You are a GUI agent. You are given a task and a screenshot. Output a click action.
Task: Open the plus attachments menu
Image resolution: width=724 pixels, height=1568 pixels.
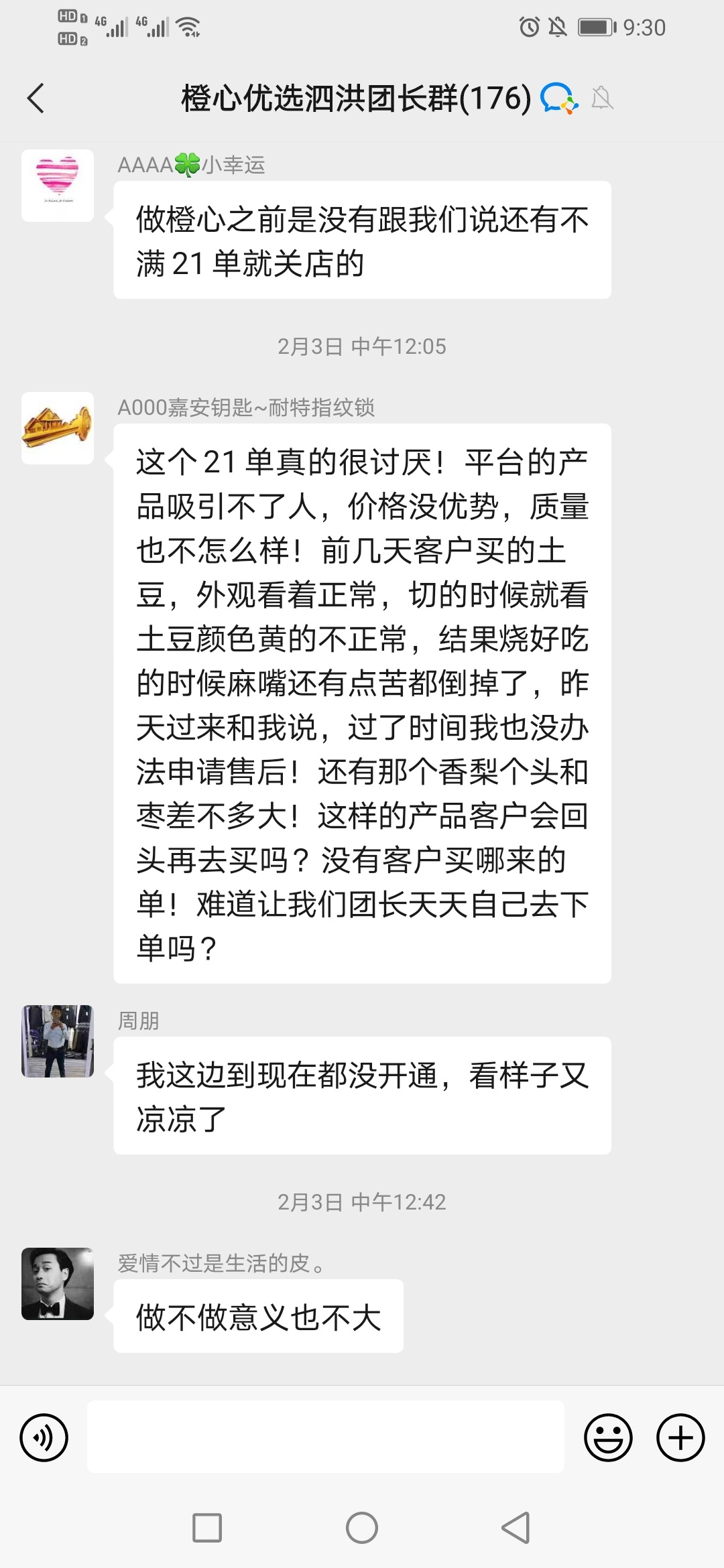click(680, 1437)
